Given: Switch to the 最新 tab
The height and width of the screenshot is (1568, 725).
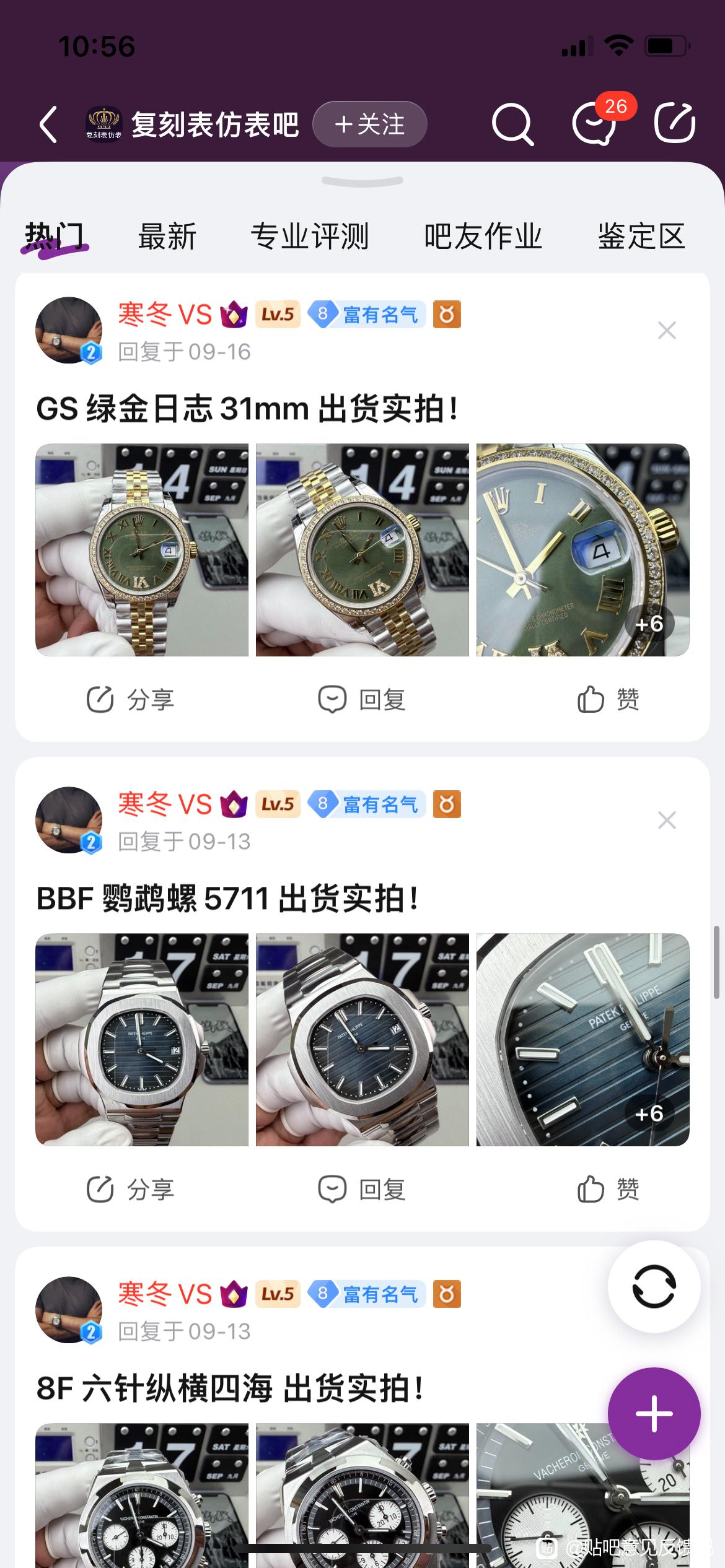Looking at the screenshot, I should click(x=167, y=237).
